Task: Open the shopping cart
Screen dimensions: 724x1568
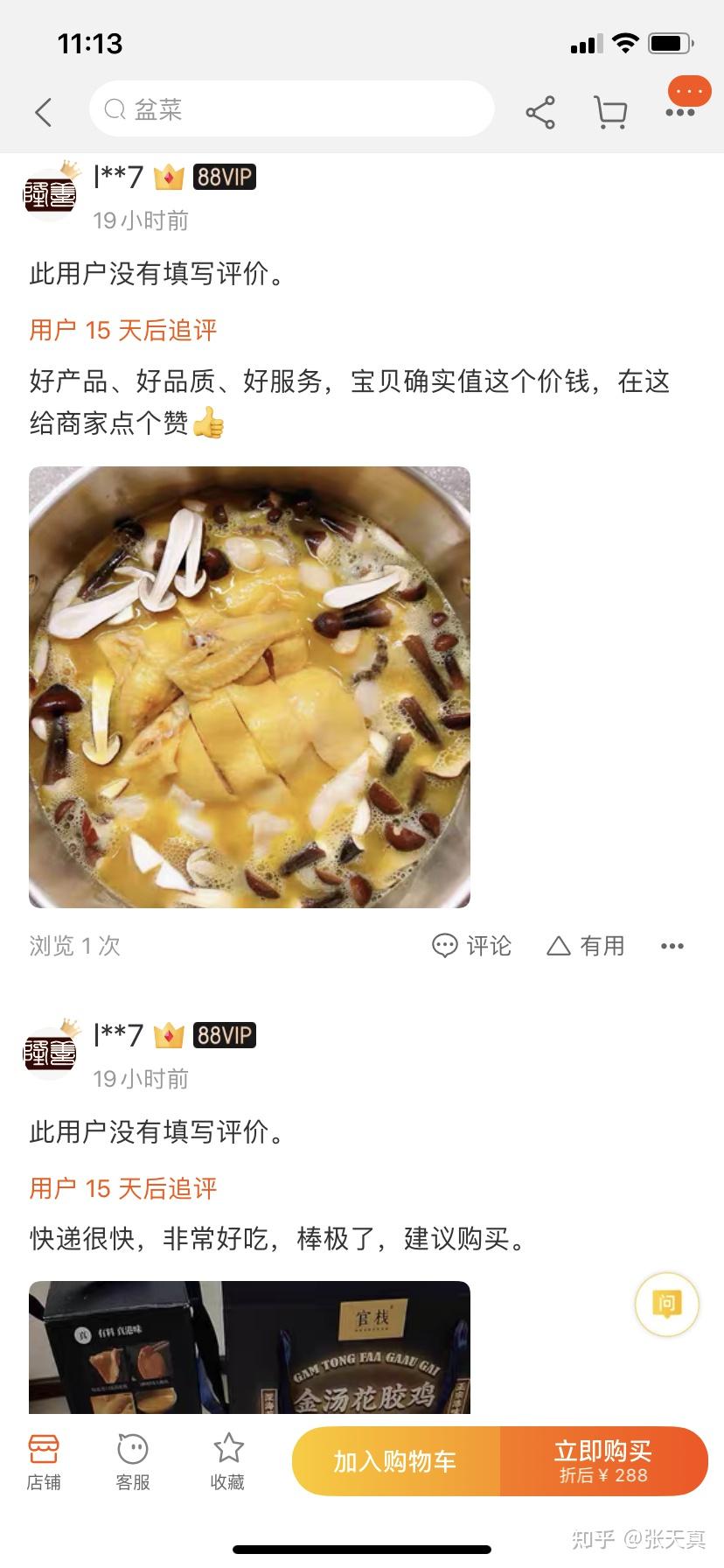Action: pyautogui.click(x=610, y=113)
